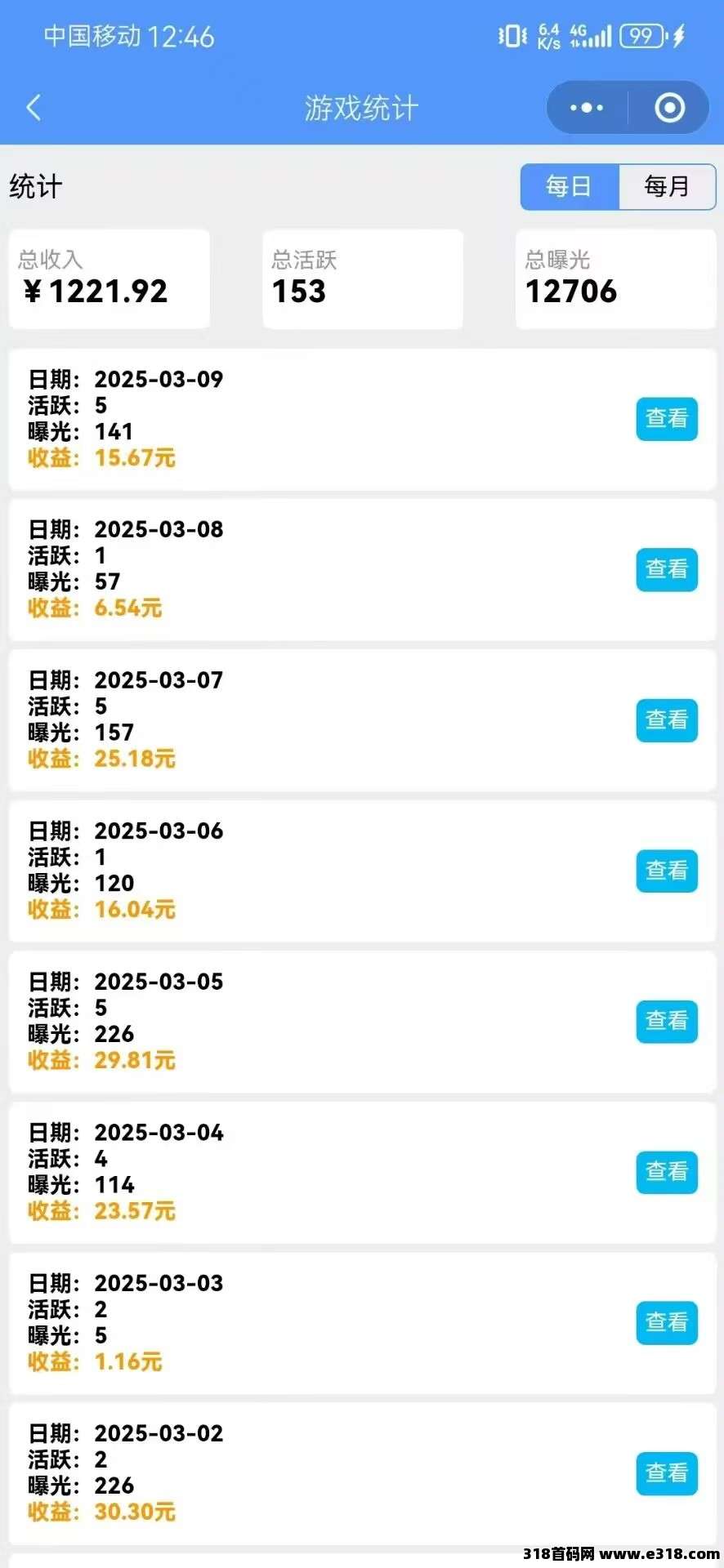
Task: Open 查看 on the 2025-03-07 entry
Action: click(667, 720)
